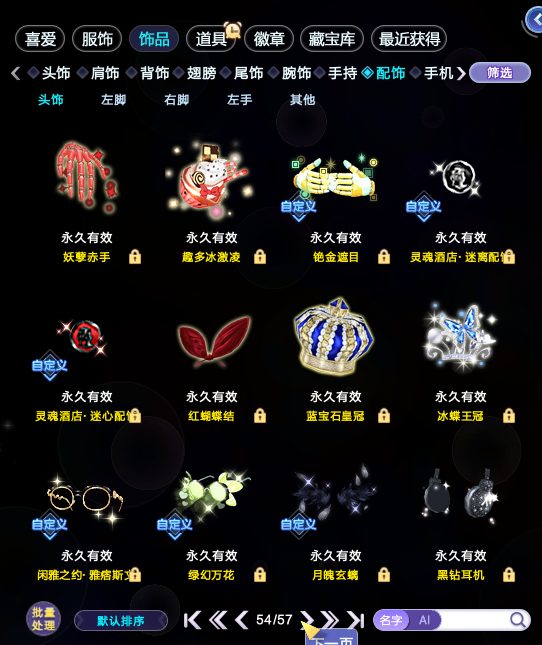
Task: Switch to the 服饰 tab
Action: coord(97,39)
